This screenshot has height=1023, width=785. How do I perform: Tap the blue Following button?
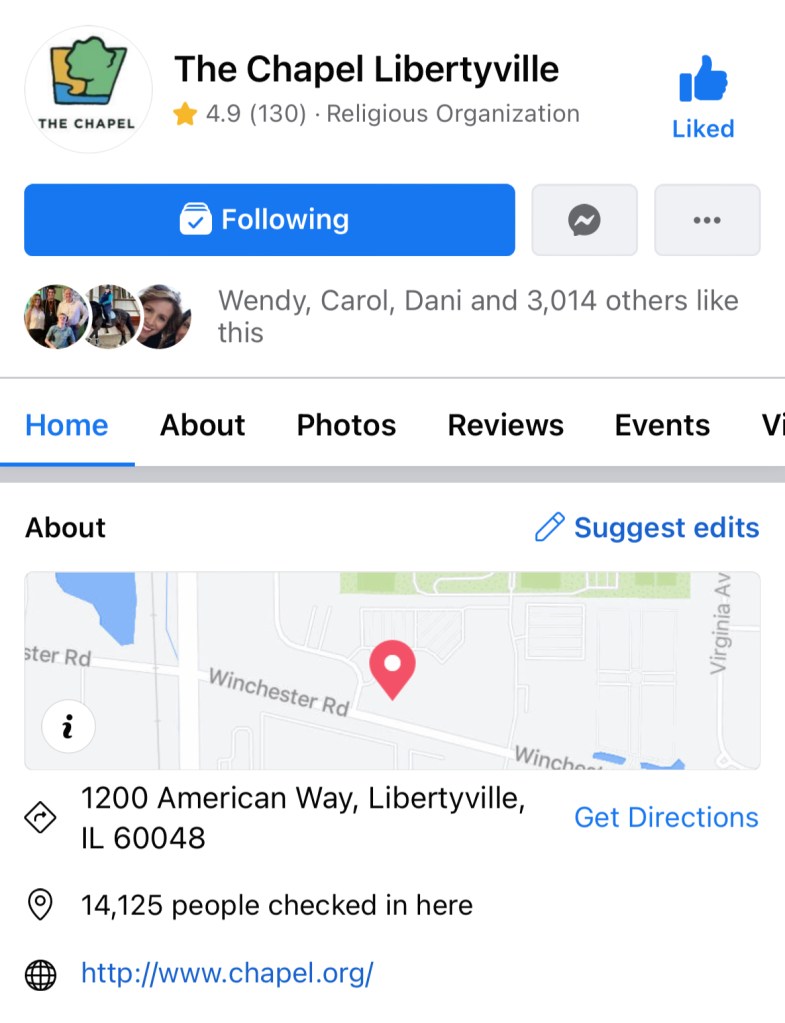tap(269, 220)
